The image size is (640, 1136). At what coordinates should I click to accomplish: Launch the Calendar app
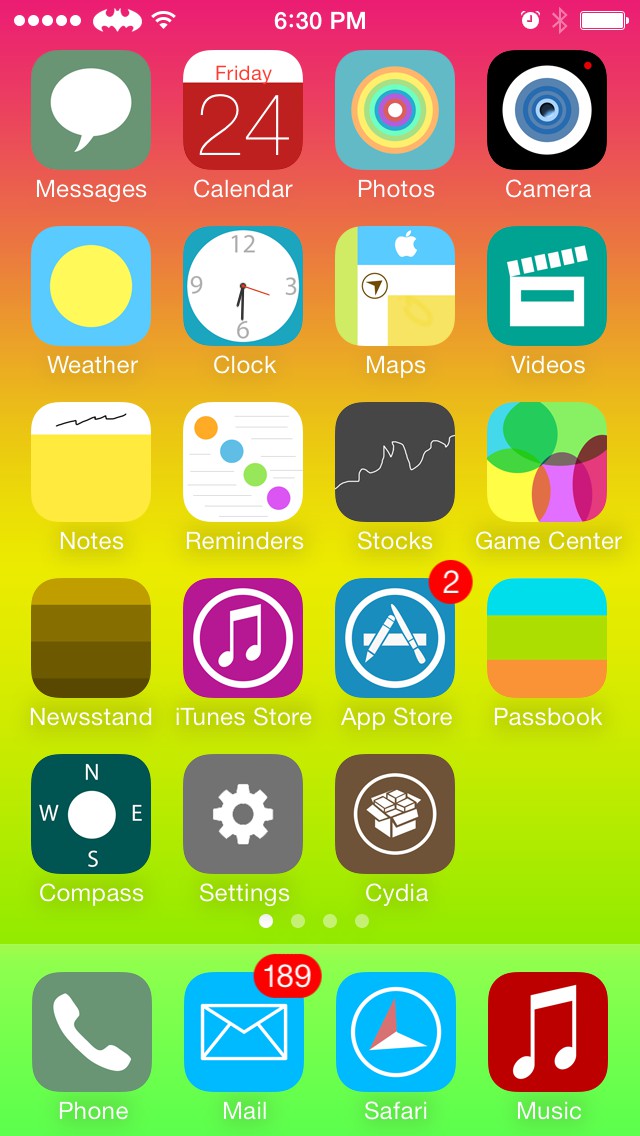click(x=243, y=110)
